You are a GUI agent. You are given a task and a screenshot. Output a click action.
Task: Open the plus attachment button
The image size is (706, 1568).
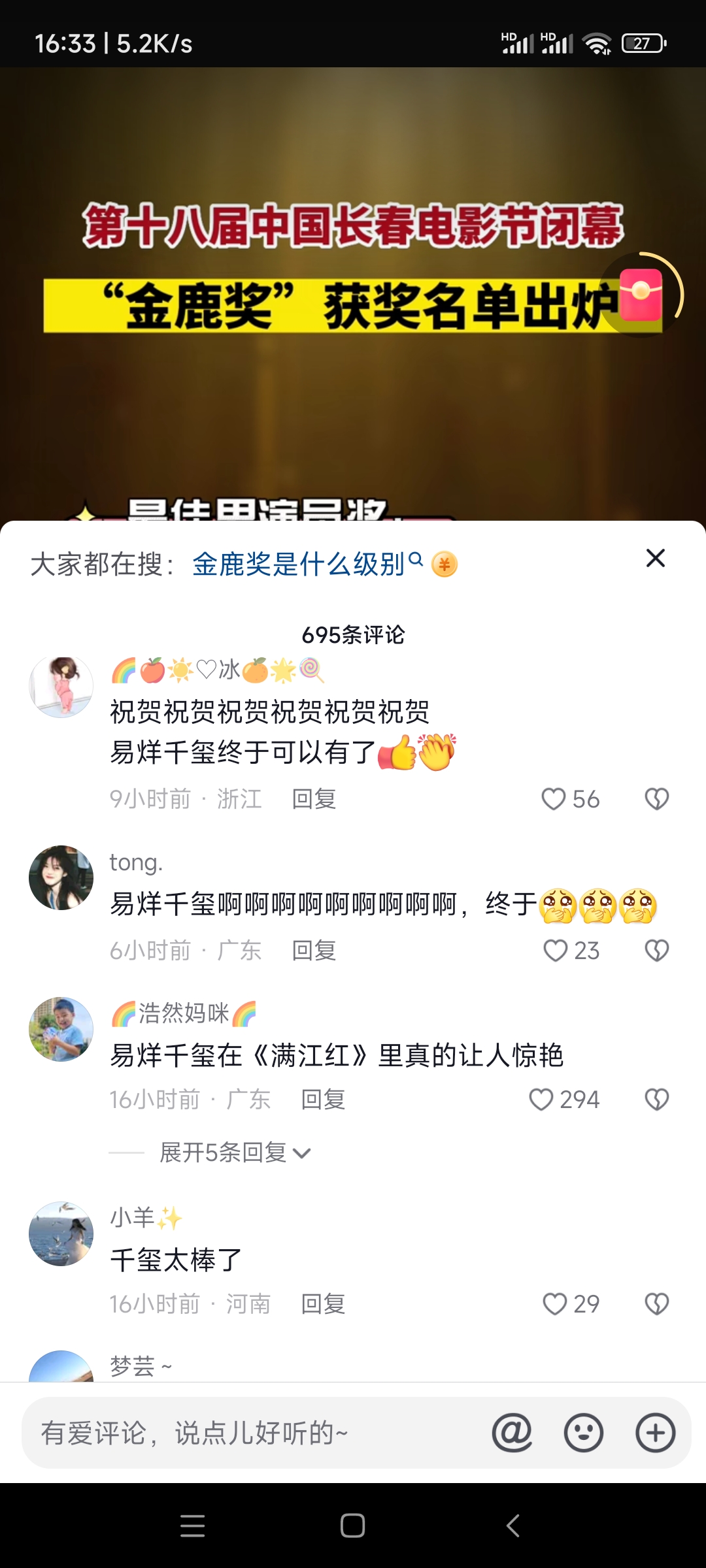click(655, 1433)
